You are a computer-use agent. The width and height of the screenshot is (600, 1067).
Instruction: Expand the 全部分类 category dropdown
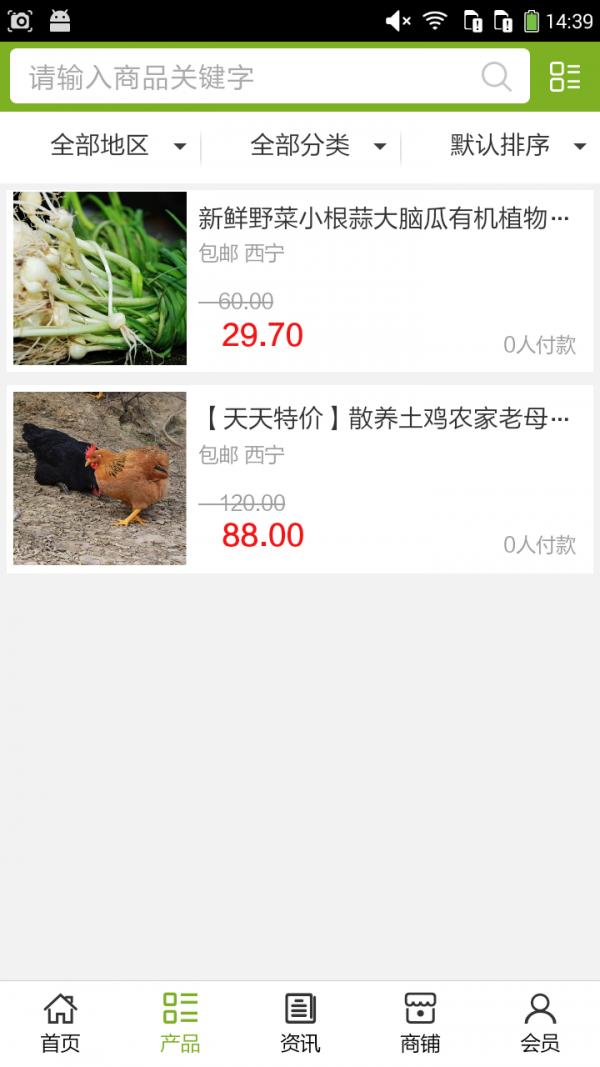tap(317, 146)
